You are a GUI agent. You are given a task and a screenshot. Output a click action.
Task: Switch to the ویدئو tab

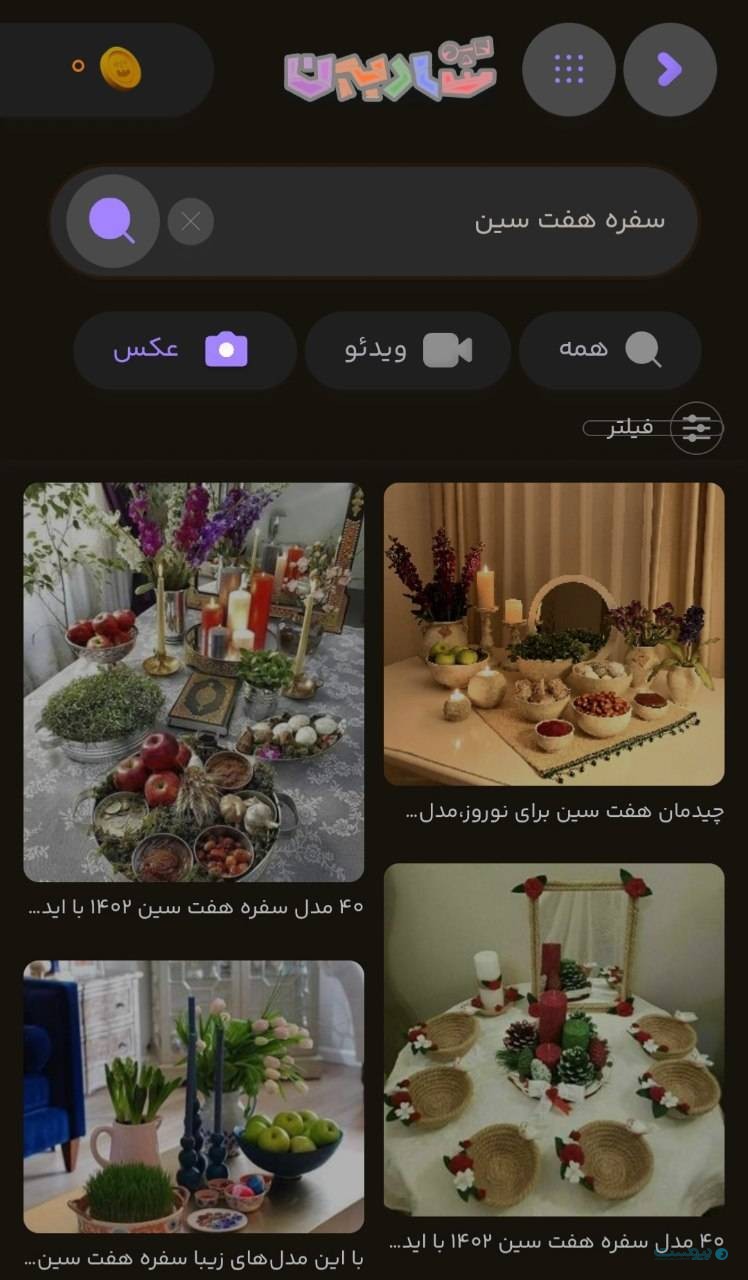click(x=407, y=350)
